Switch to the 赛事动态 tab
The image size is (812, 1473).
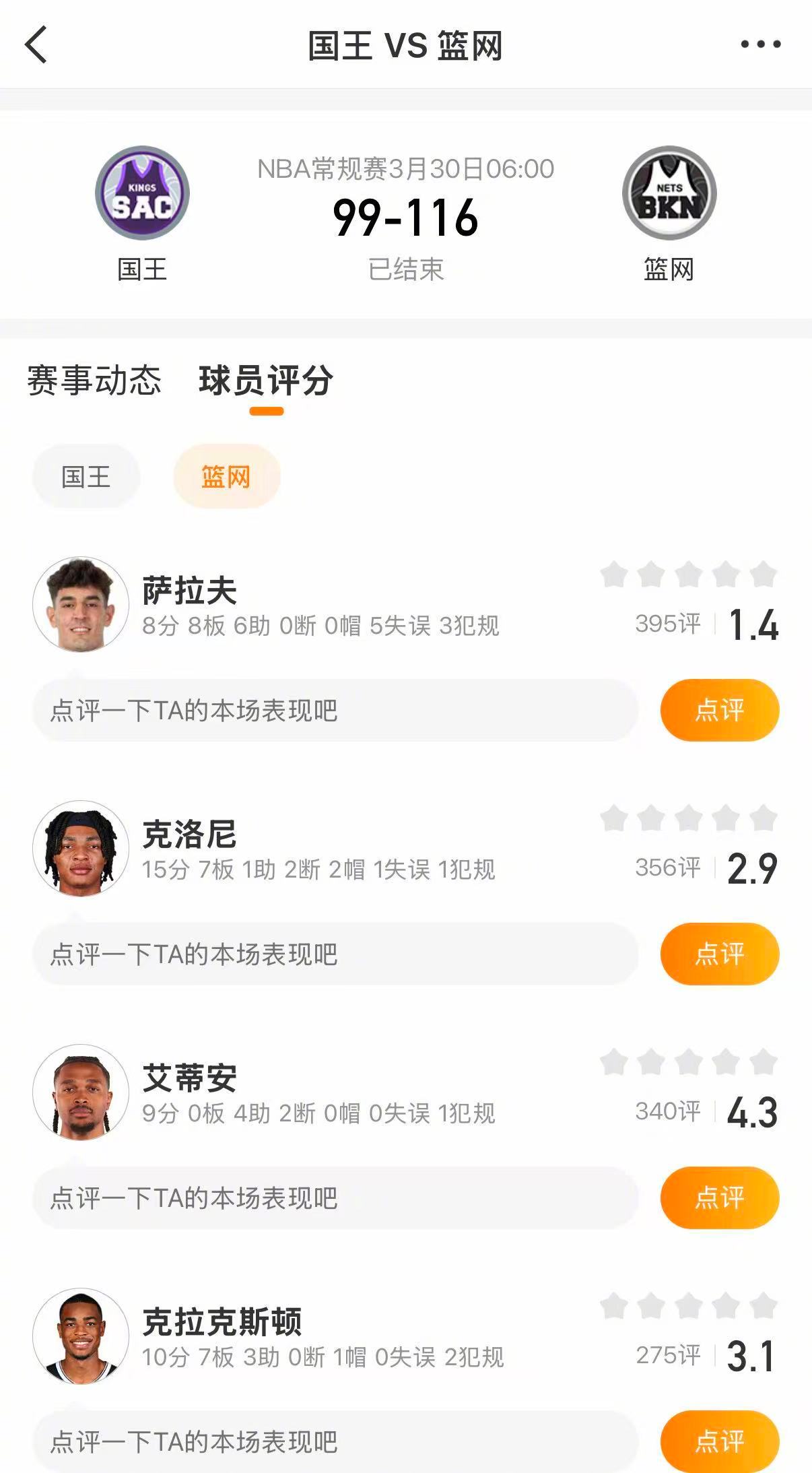pos(94,381)
